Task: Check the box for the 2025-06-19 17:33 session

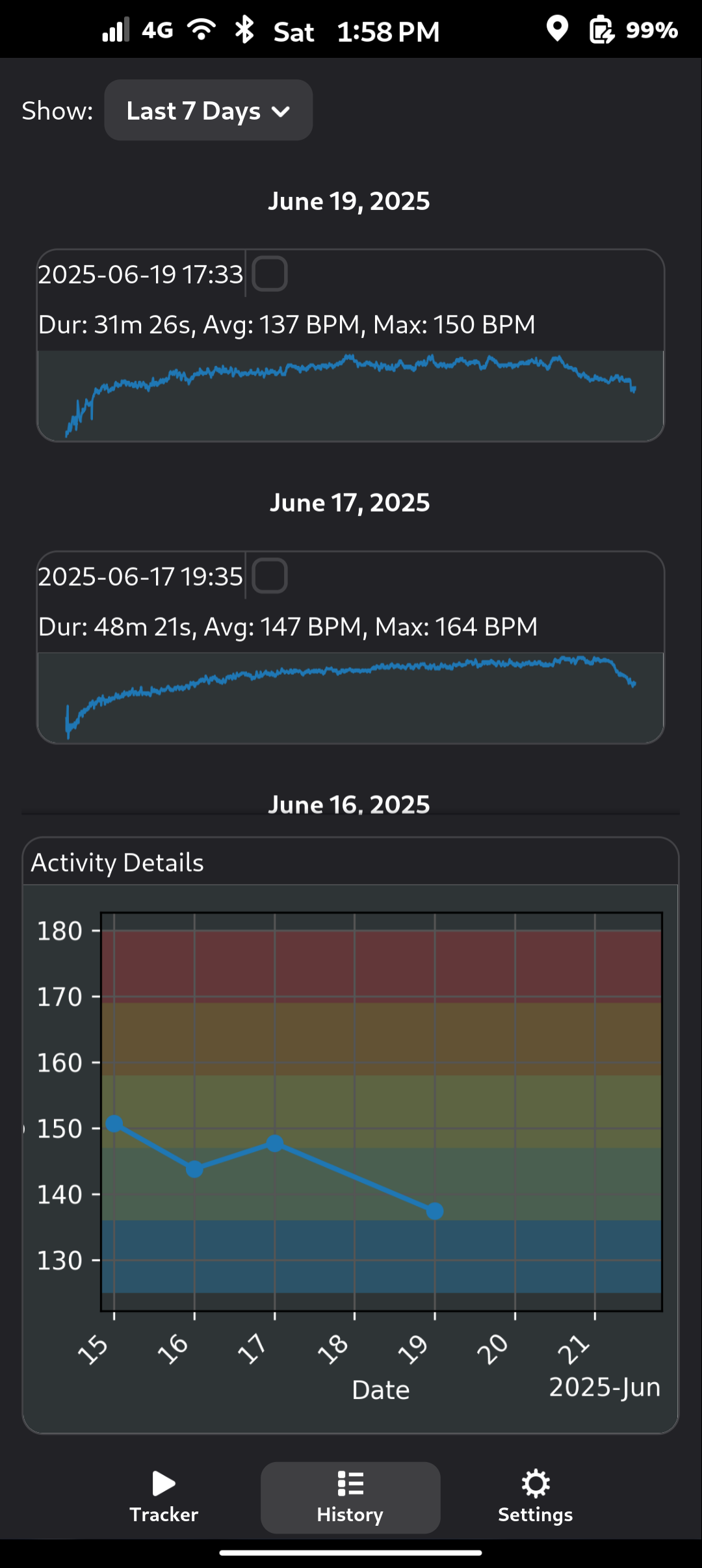Action: pos(270,274)
